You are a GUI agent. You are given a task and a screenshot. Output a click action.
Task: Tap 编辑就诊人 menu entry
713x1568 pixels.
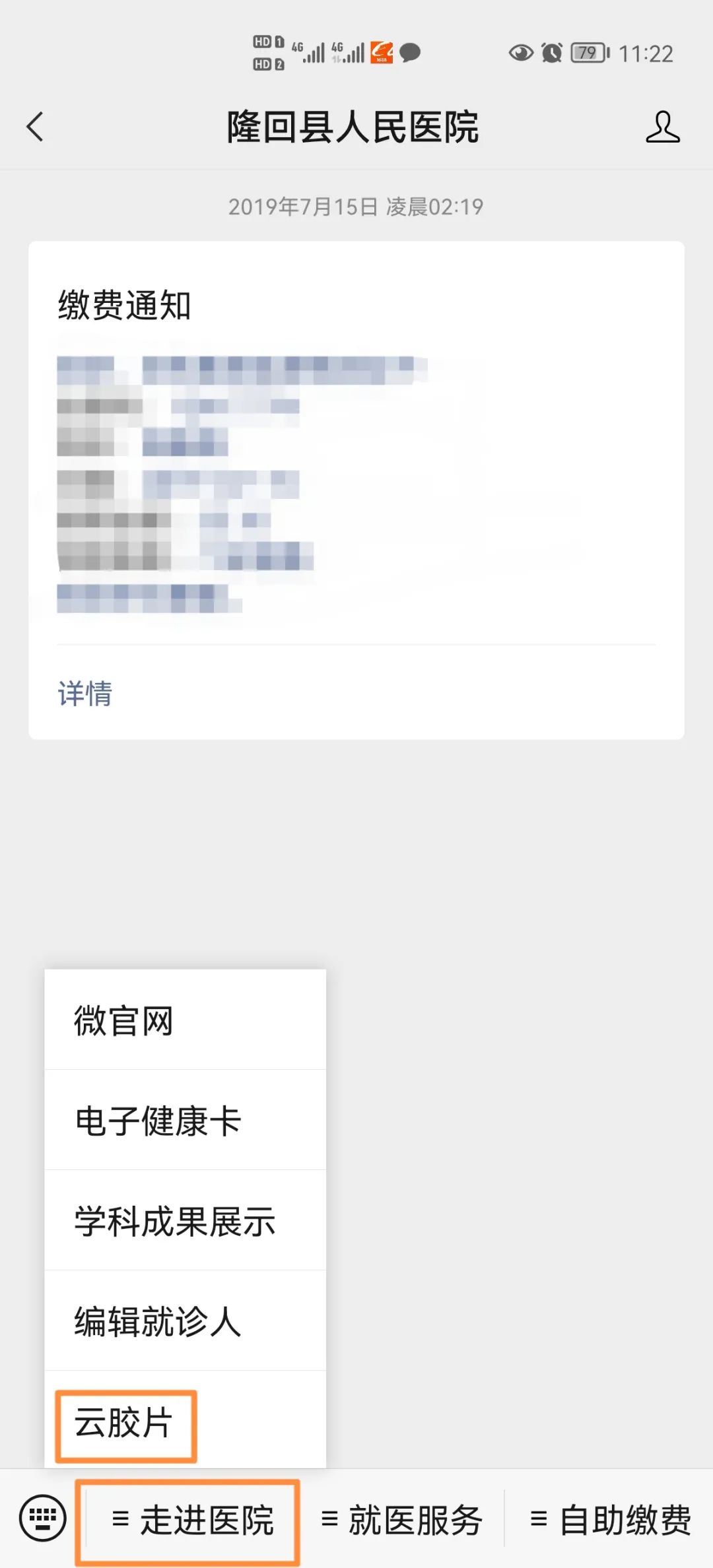185,1321
